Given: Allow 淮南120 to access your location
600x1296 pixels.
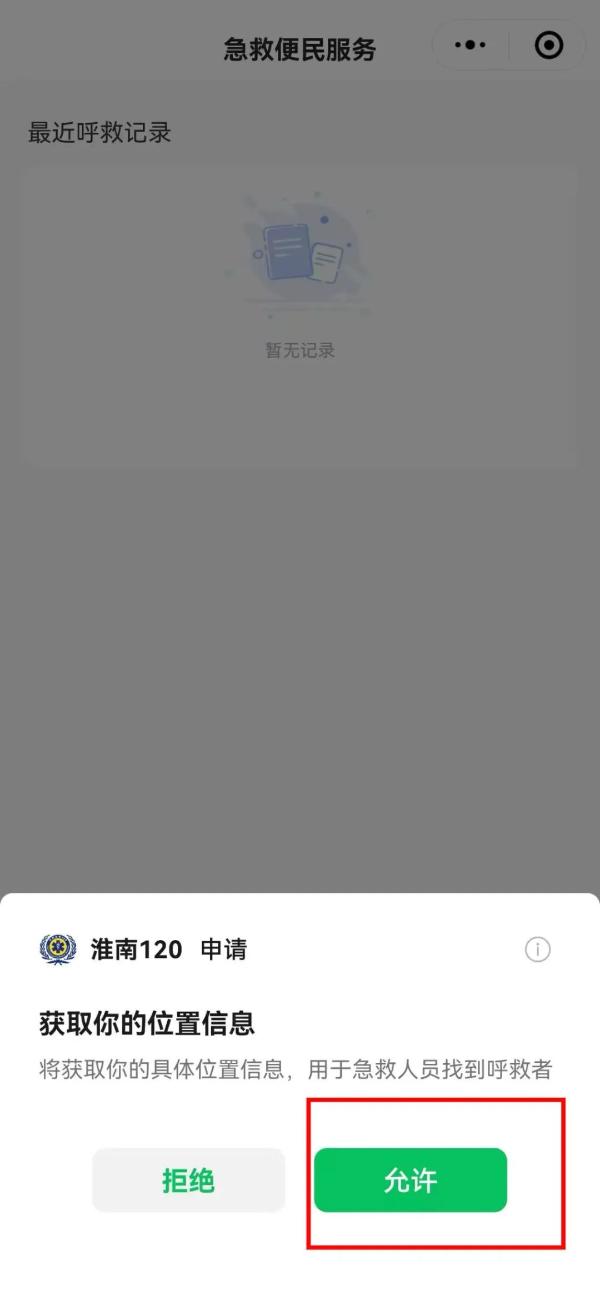Looking at the screenshot, I should tap(410, 1180).
